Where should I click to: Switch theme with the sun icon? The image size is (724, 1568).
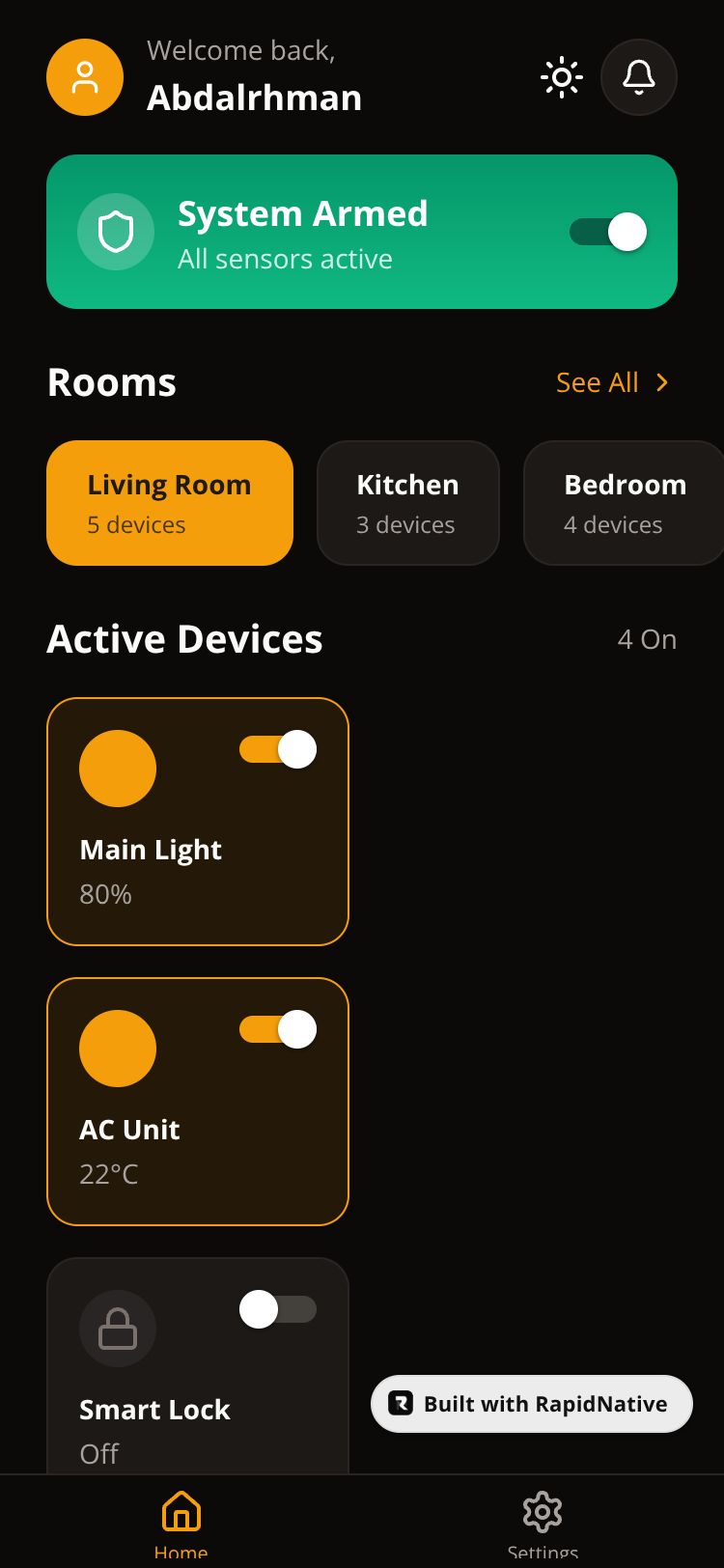(x=562, y=77)
